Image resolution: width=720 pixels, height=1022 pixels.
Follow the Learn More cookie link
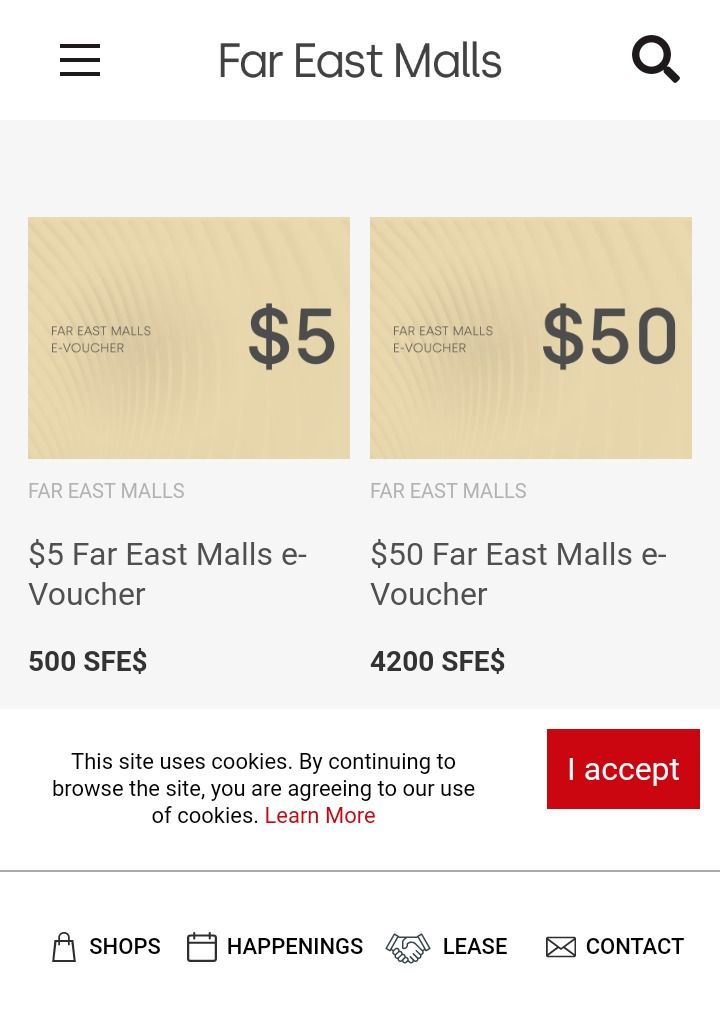coord(320,816)
